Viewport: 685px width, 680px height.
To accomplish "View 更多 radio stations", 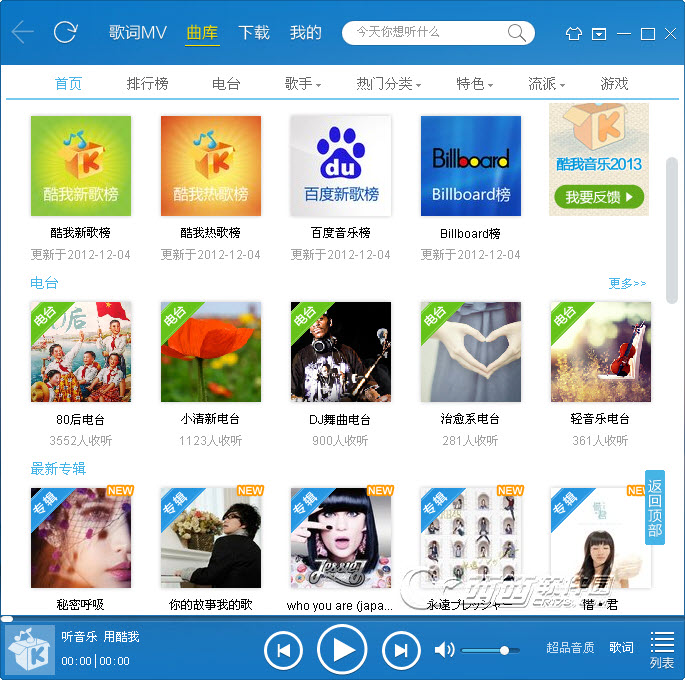I will (x=627, y=284).
